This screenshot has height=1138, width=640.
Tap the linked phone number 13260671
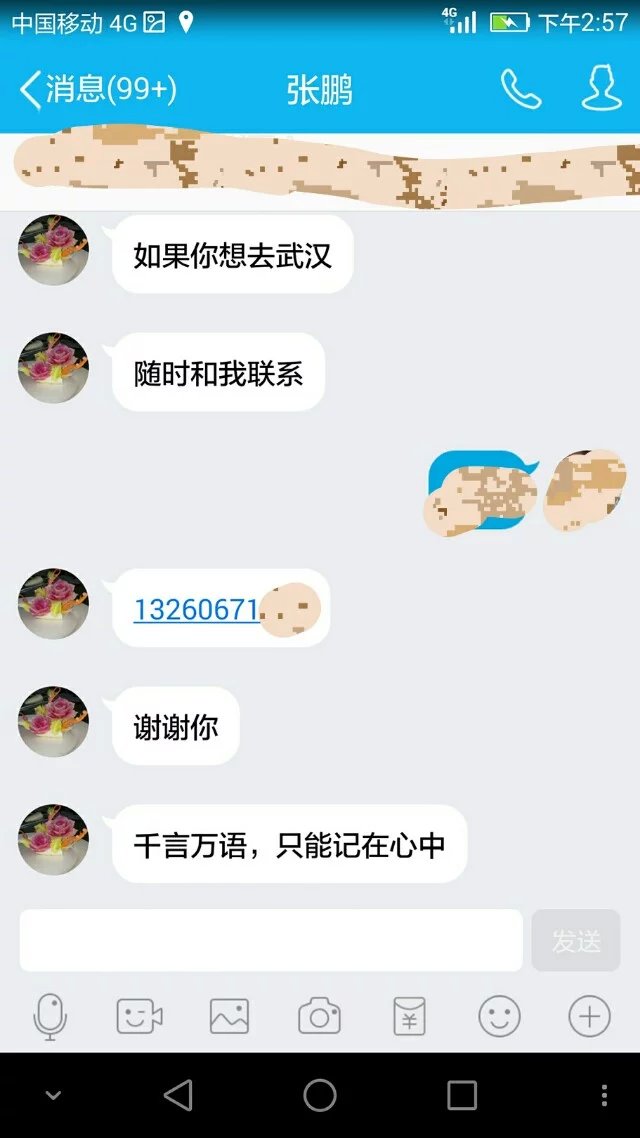(197, 609)
